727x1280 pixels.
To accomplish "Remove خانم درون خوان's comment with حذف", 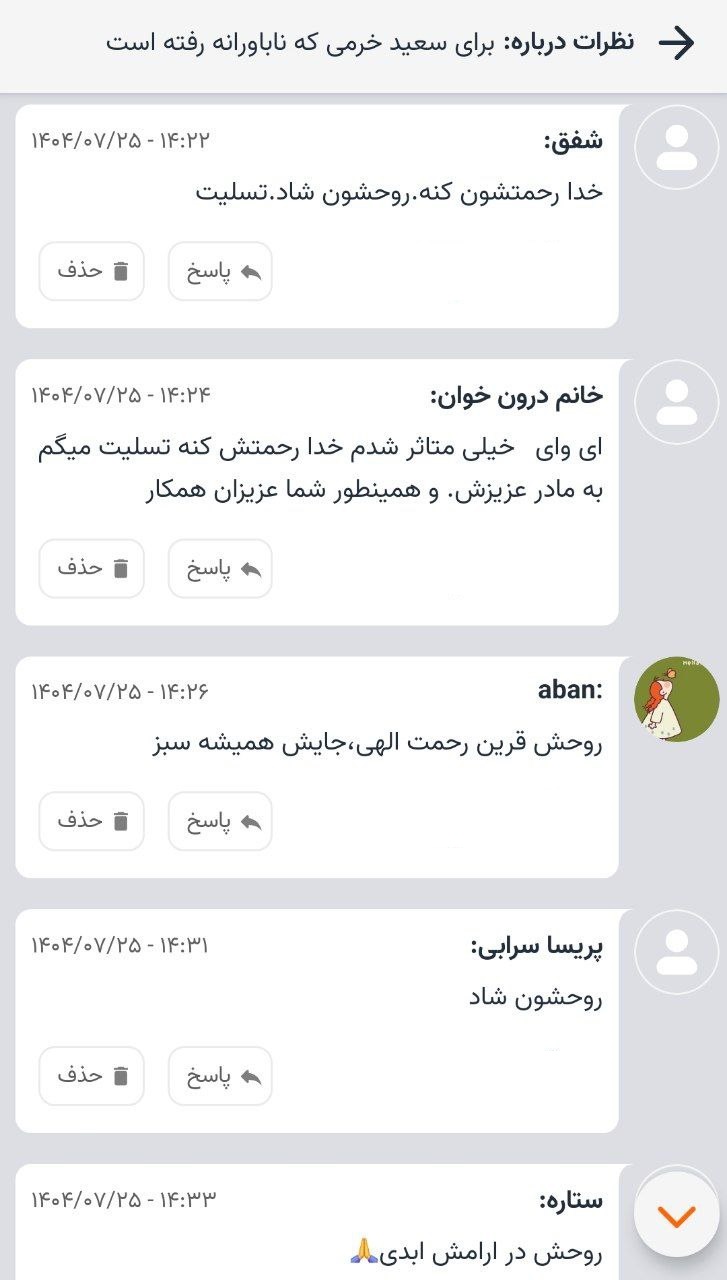I will tap(92, 569).
